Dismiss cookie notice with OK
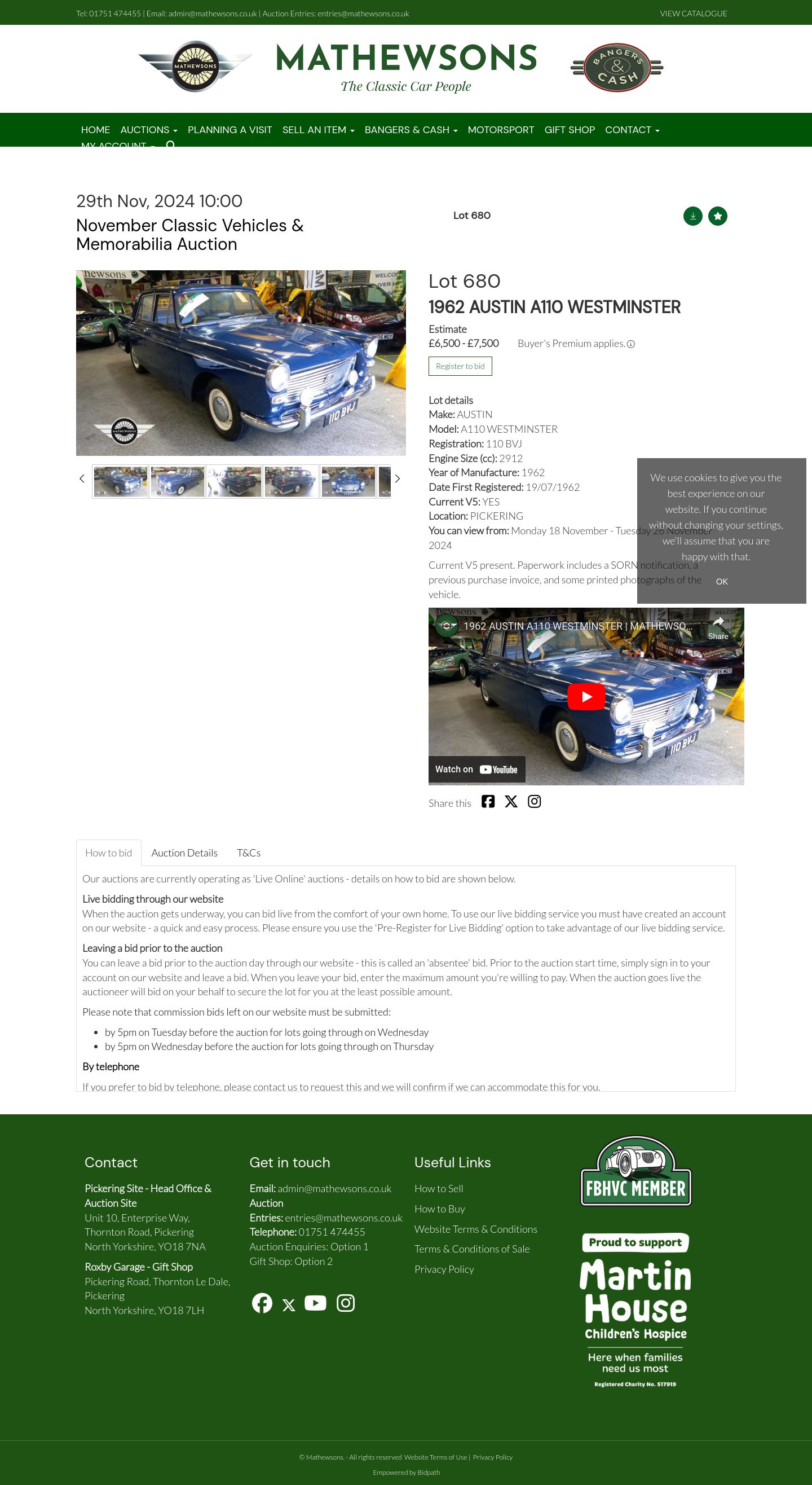Viewport: 812px width, 1485px height. [721, 581]
